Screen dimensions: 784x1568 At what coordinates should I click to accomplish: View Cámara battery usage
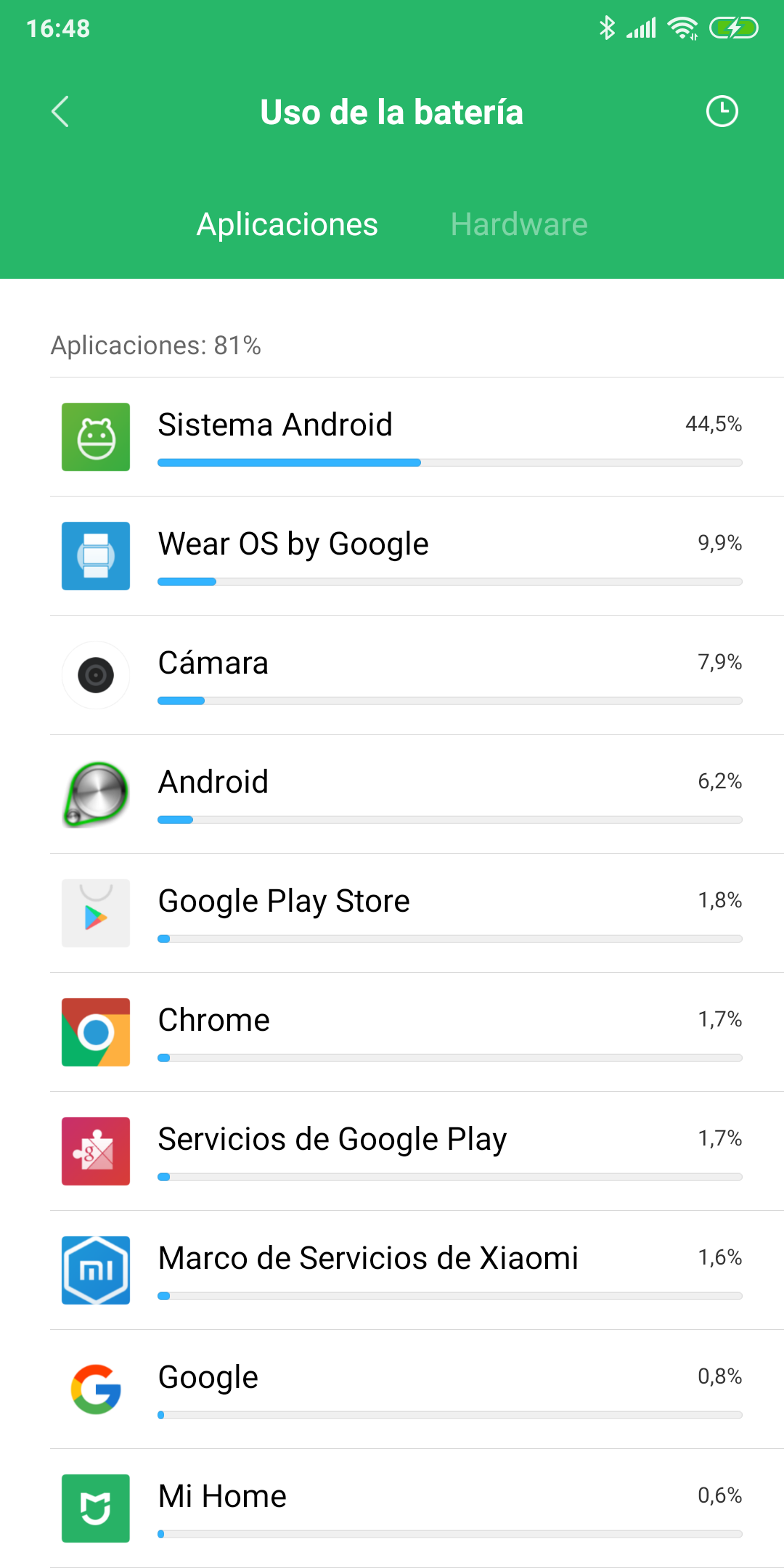tap(417, 675)
